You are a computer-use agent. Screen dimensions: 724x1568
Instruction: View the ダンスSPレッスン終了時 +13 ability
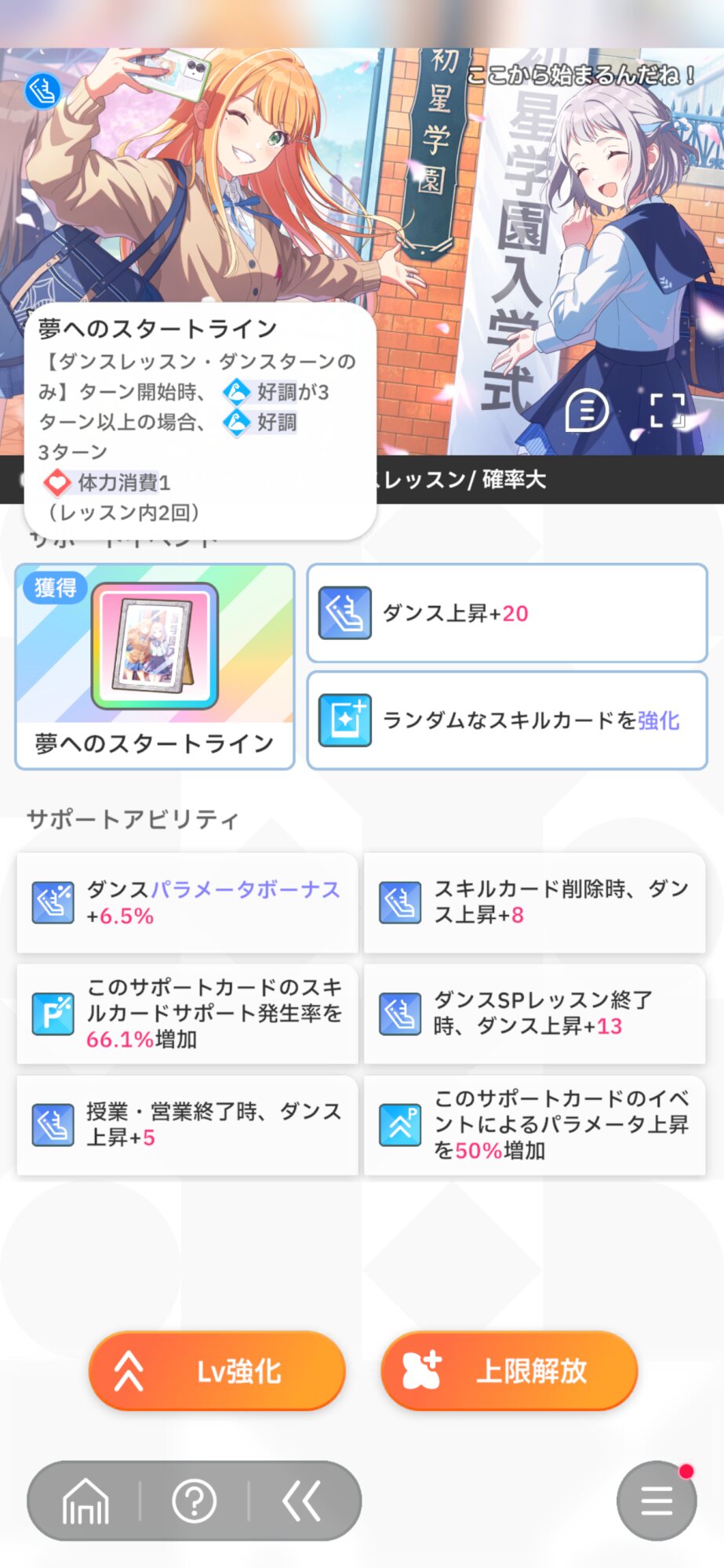[534, 1014]
